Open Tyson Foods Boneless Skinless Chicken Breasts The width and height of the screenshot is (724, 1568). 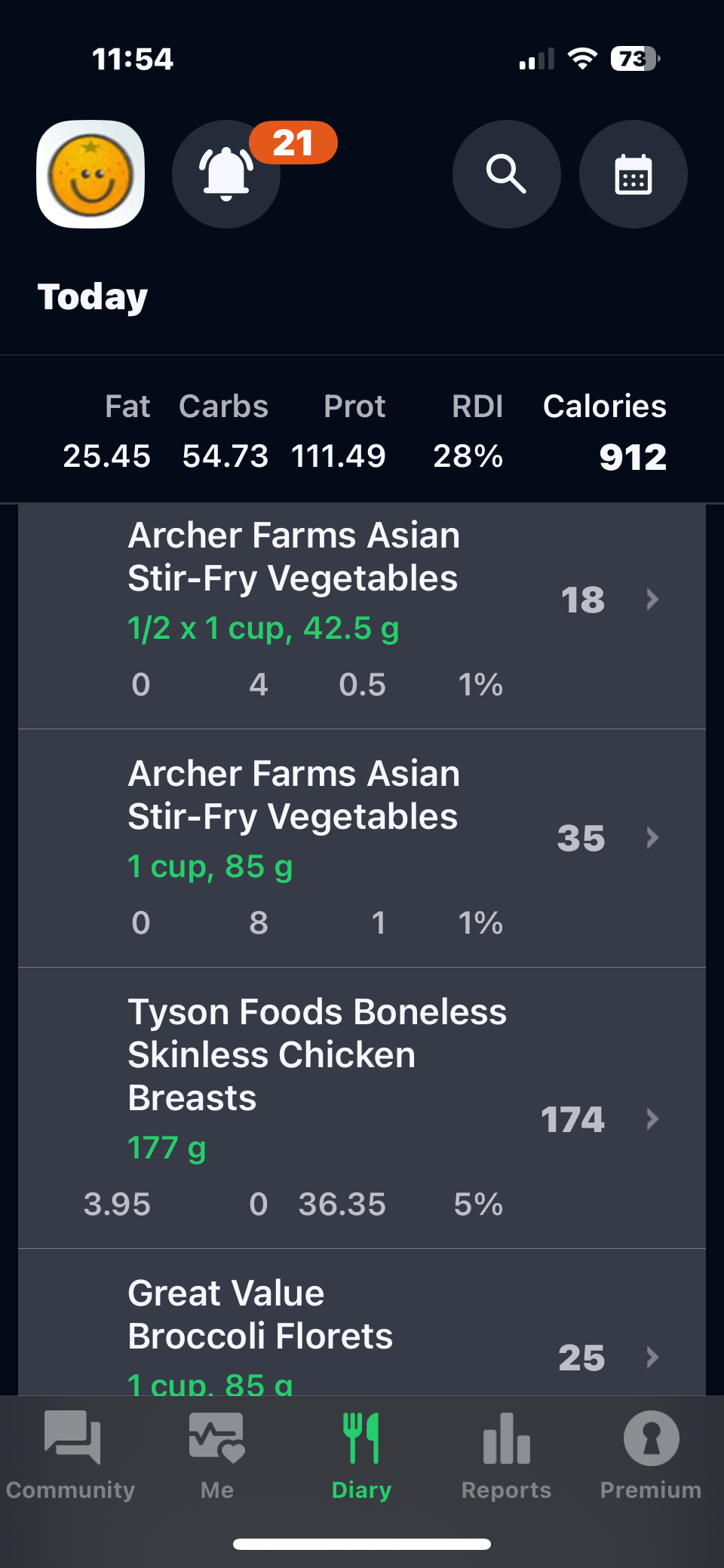[362, 1107]
